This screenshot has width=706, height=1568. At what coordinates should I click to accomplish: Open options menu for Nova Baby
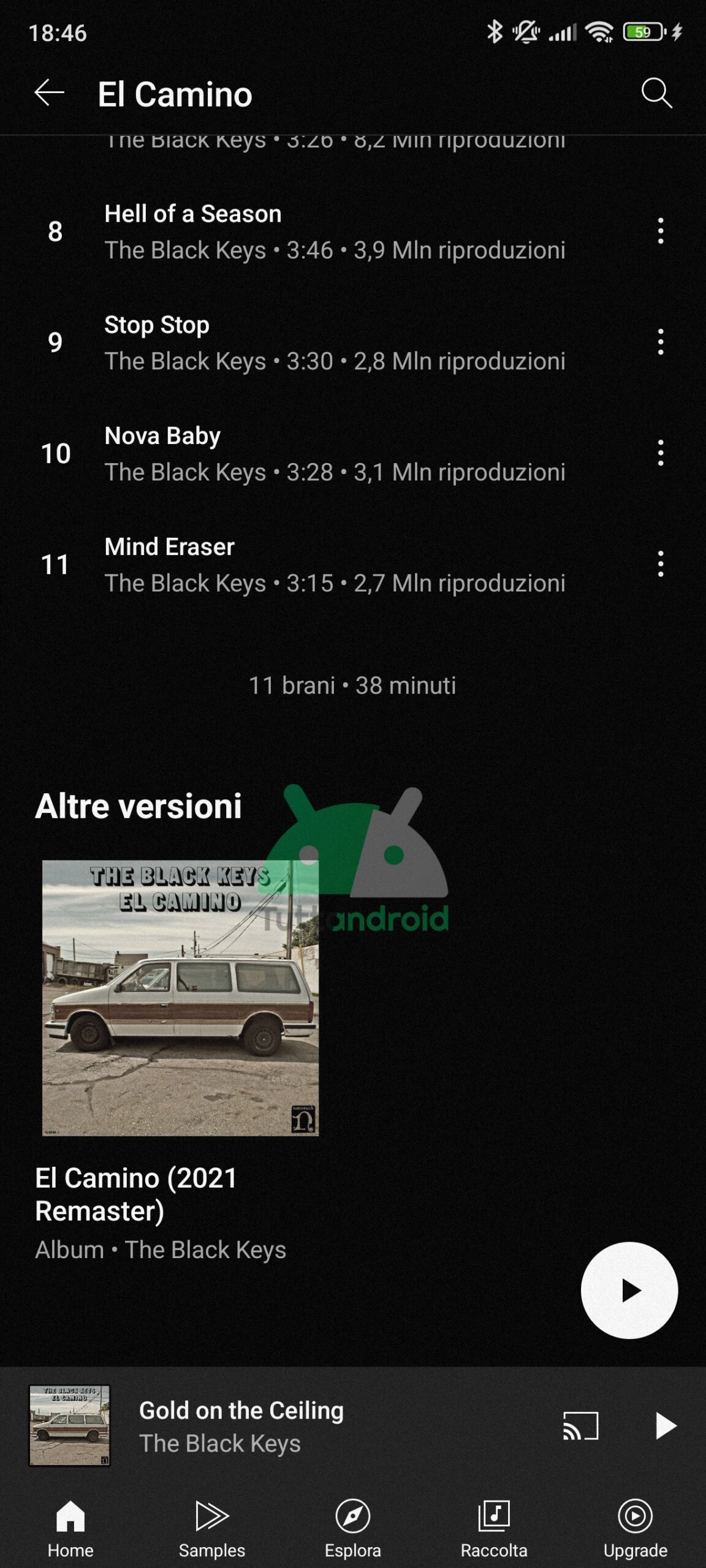pyautogui.click(x=660, y=453)
